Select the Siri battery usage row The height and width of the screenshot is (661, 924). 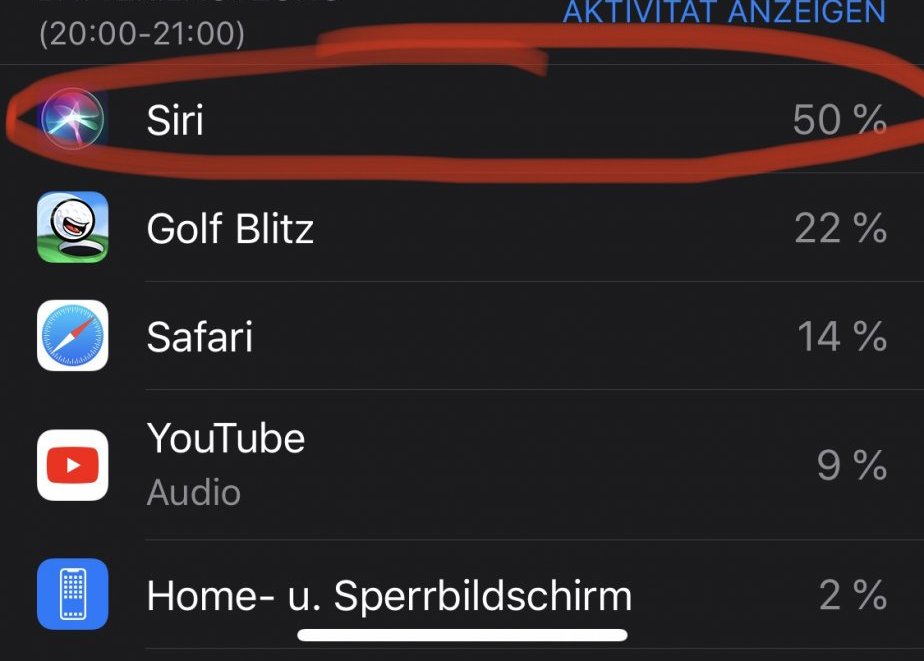coord(462,120)
